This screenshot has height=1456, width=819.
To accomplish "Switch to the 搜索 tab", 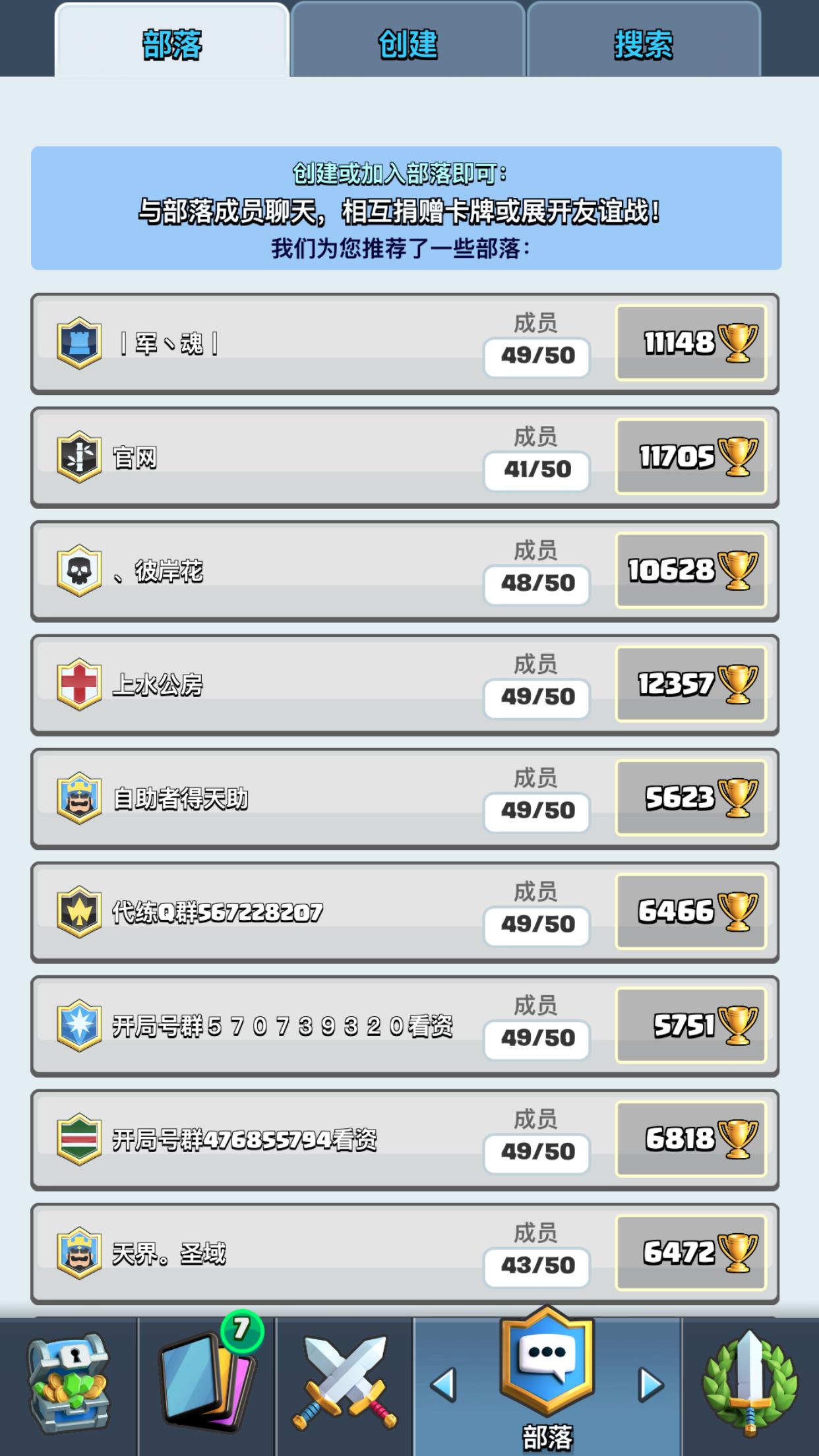I will click(x=644, y=44).
